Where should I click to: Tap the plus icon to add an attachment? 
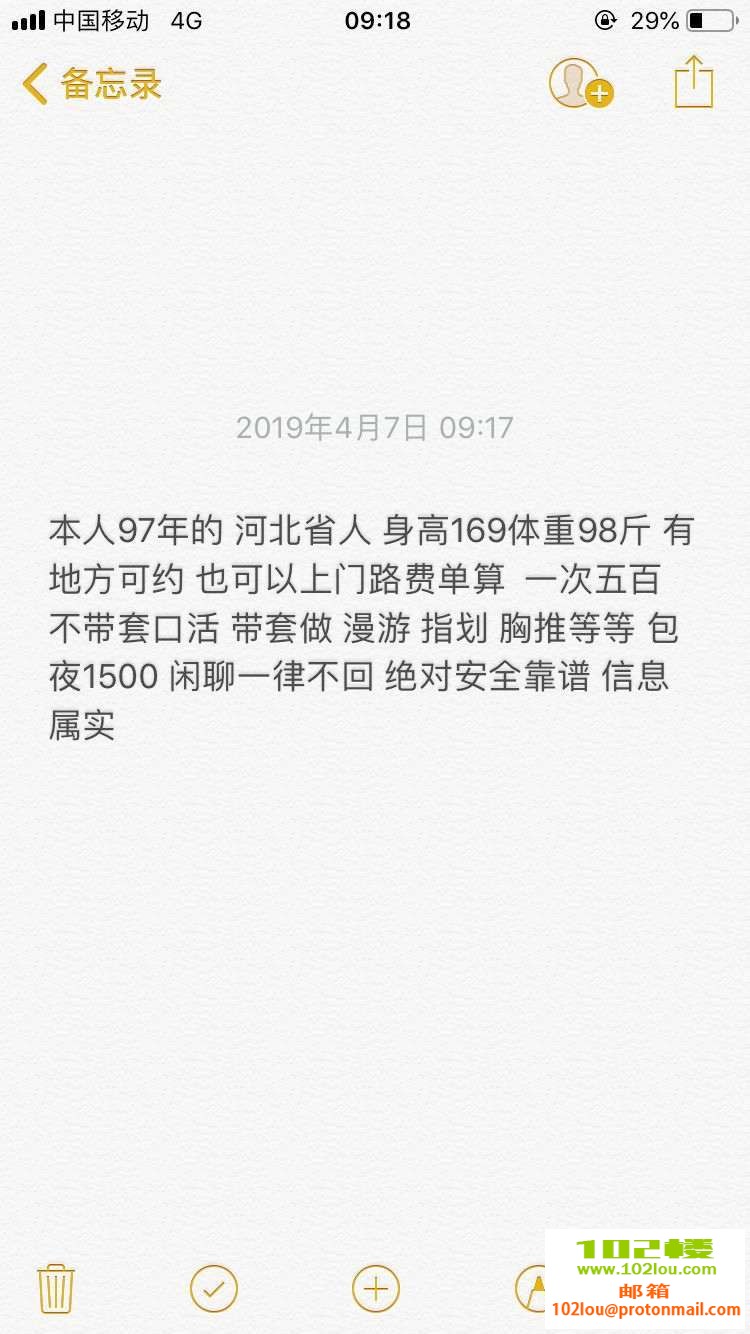[x=376, y=1288]
